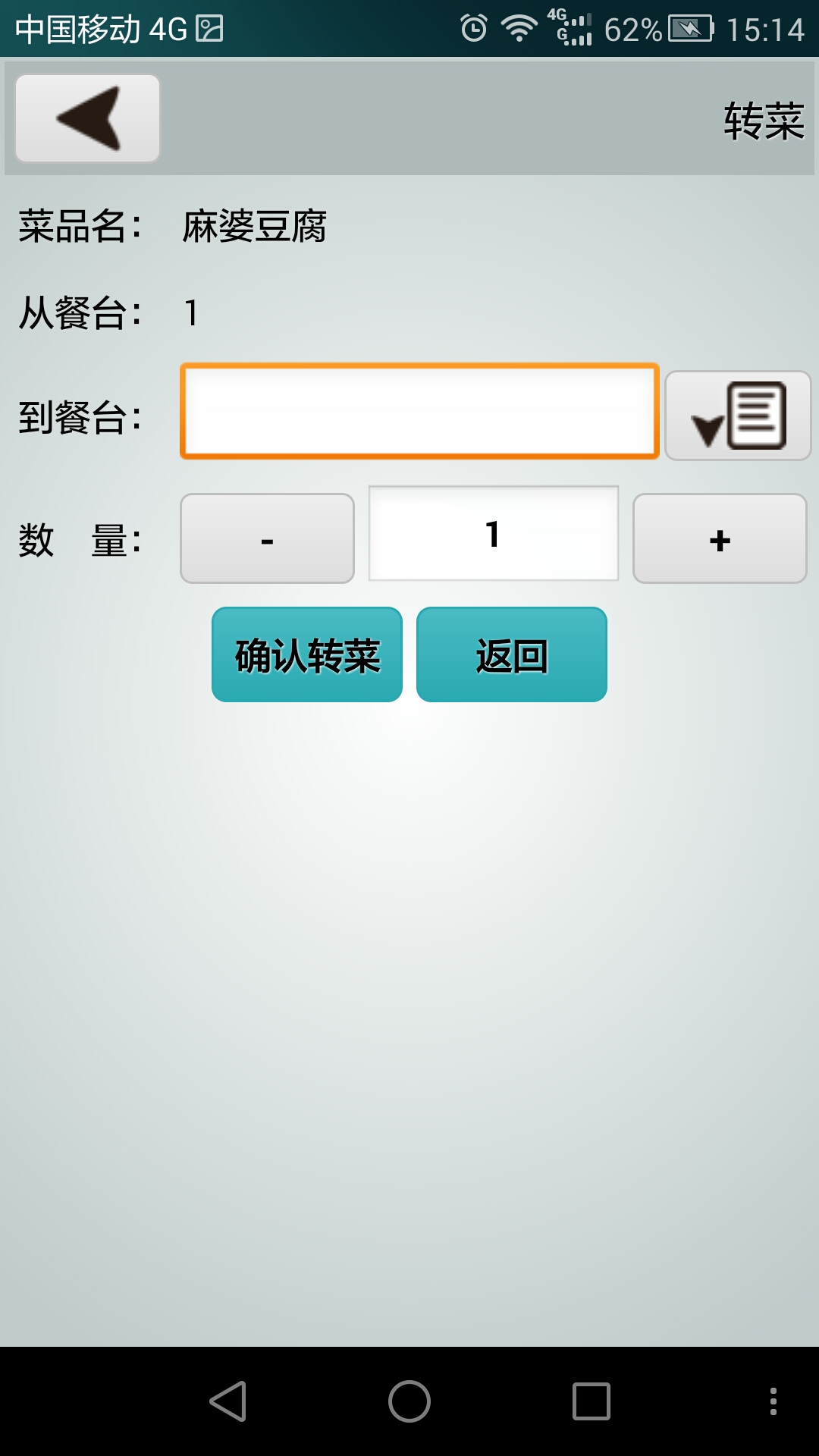Increase quantity with the plus button
The width and height of the screenshot is (819, 1456).
720,538
